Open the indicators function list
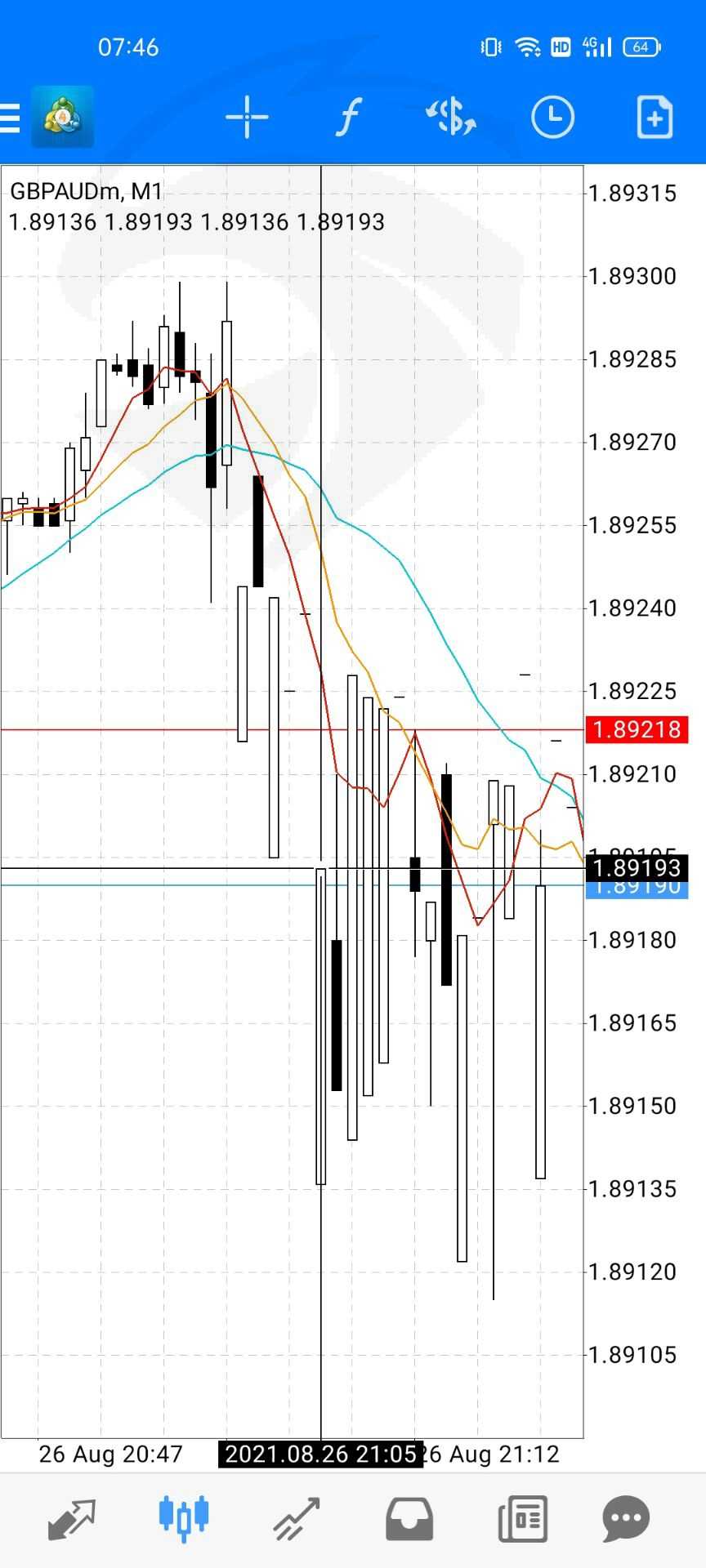This screenshot has height=1568, width=706. (349, 118)
